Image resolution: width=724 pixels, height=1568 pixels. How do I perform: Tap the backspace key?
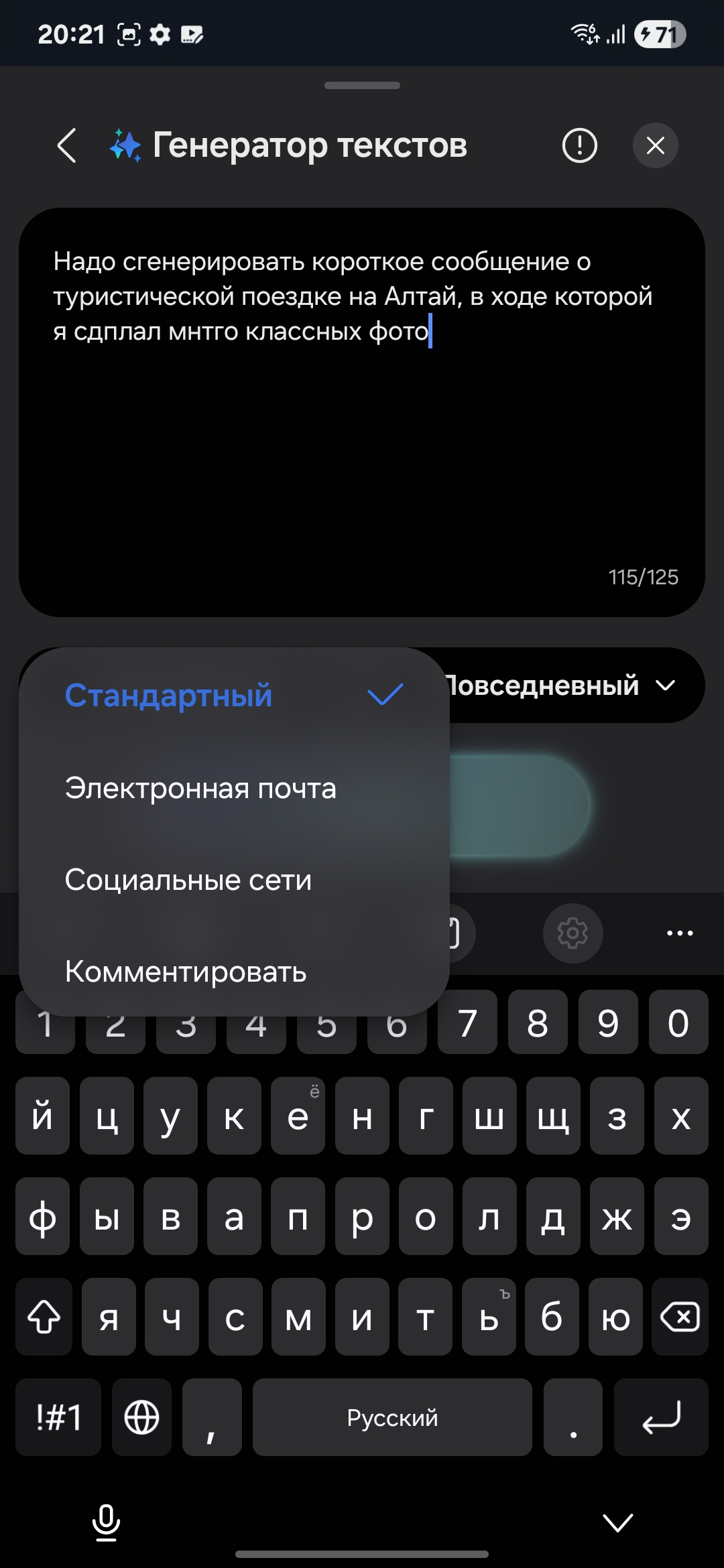[x=680, y=1317]
